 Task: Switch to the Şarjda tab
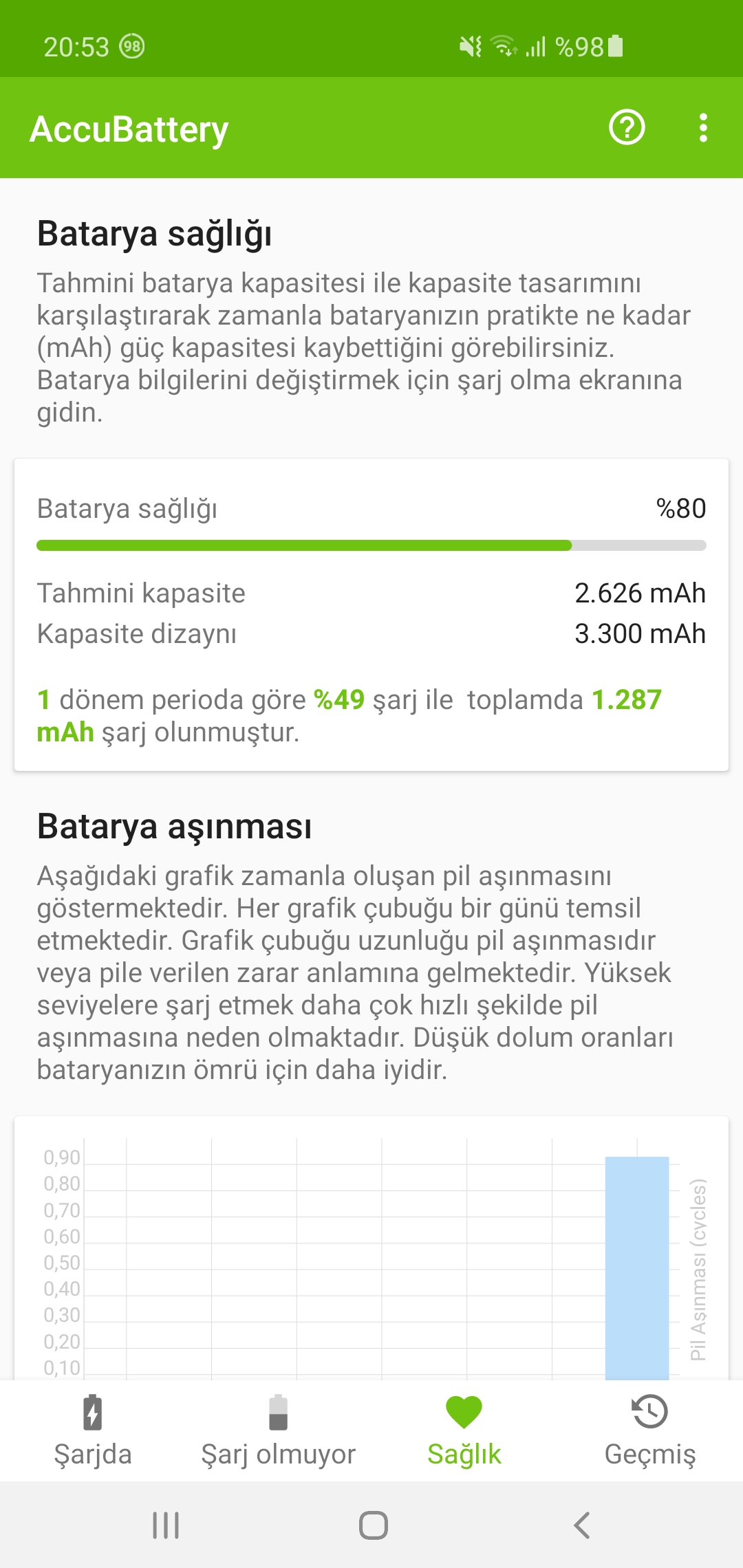(93, 1431)
